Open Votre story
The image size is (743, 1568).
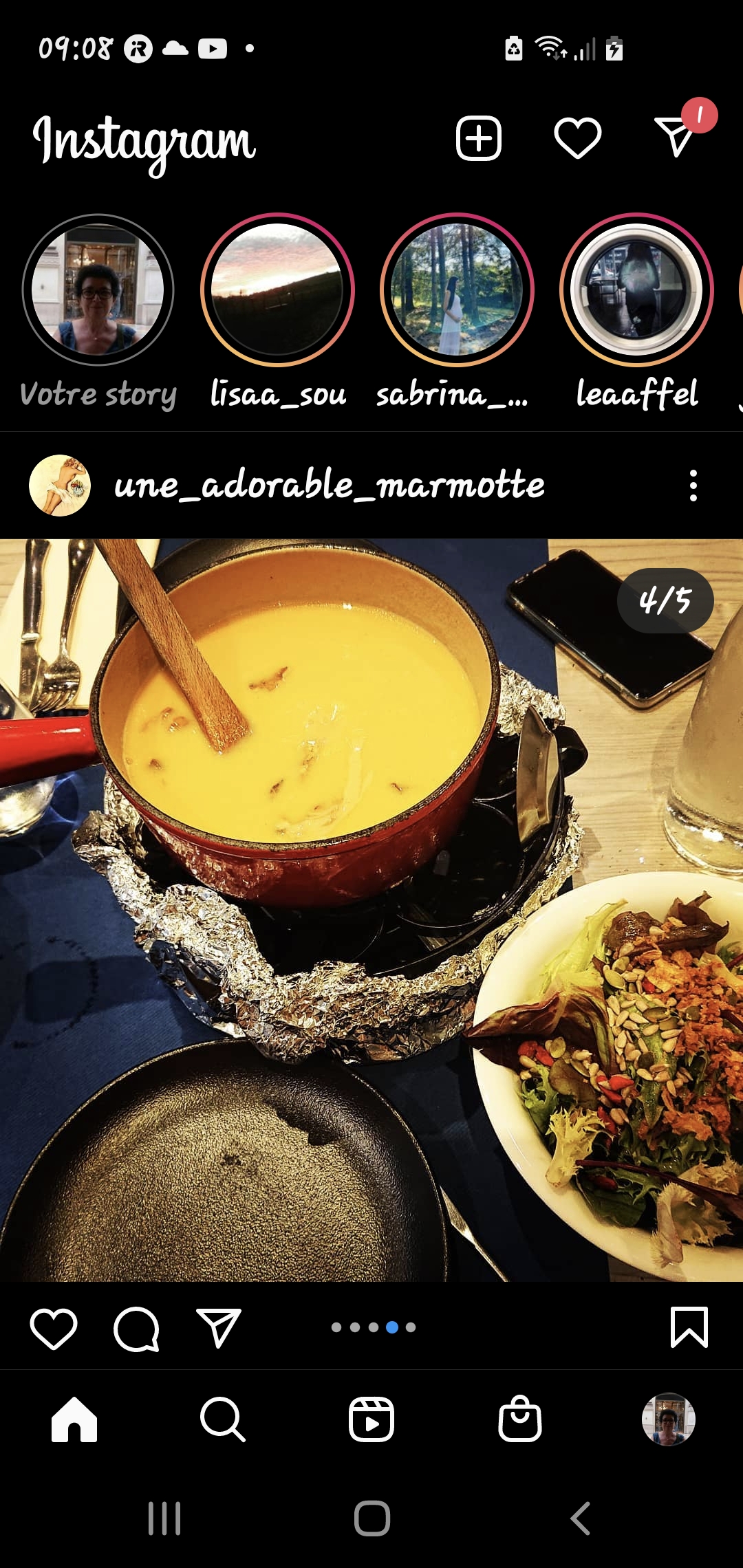tap(98, 290)
